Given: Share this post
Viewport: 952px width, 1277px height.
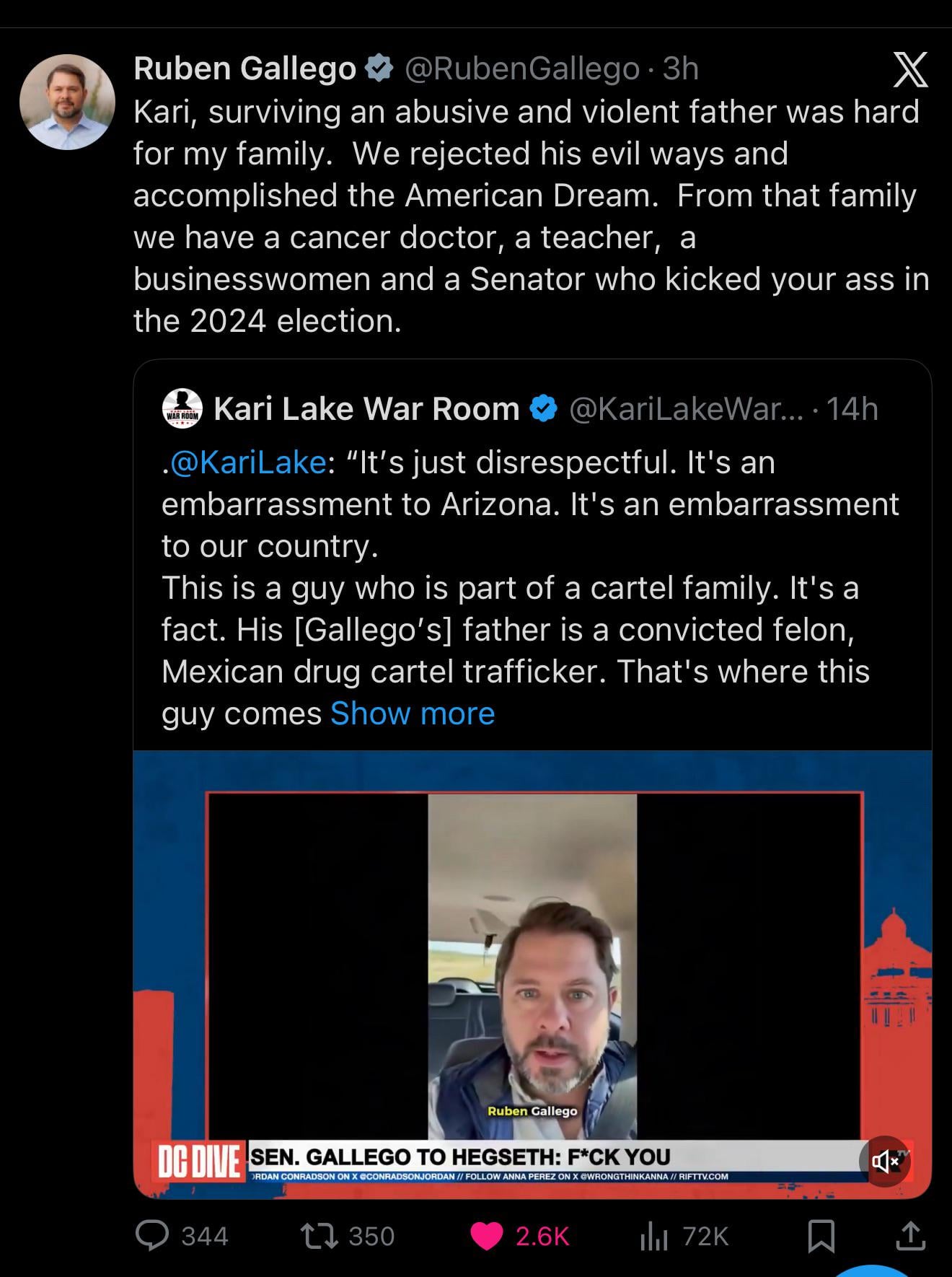Looking at the screenshot, I should (x=910, y=1236).
